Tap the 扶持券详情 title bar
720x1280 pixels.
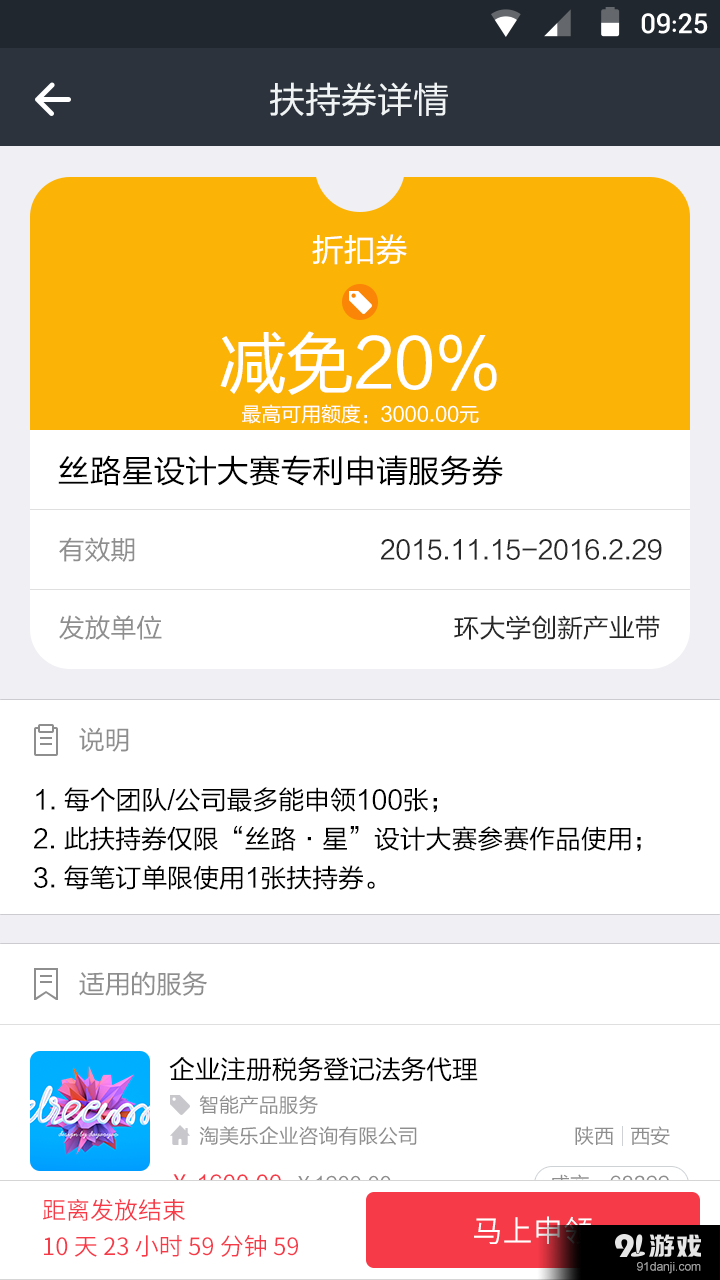coord(360,97)
